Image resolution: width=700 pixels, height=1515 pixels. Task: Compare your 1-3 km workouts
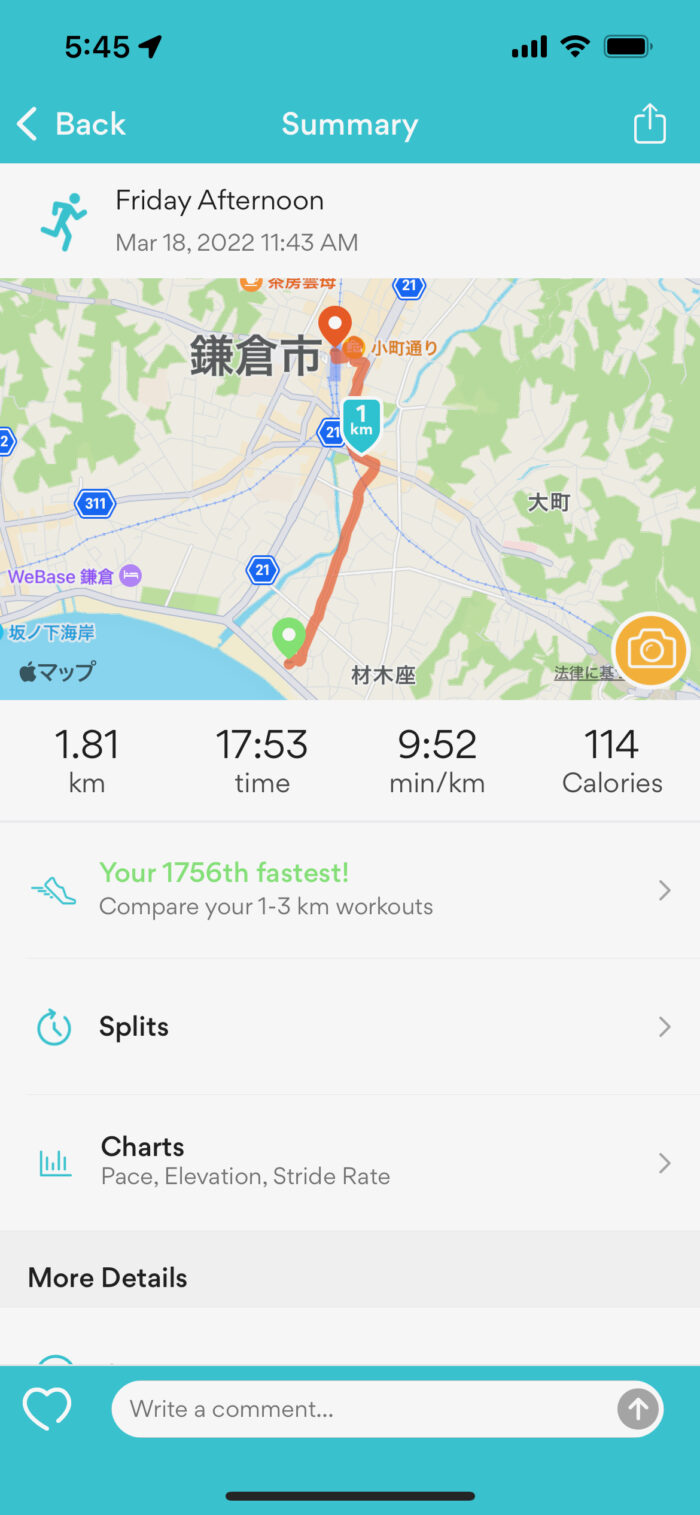click(x=350, y=890)
